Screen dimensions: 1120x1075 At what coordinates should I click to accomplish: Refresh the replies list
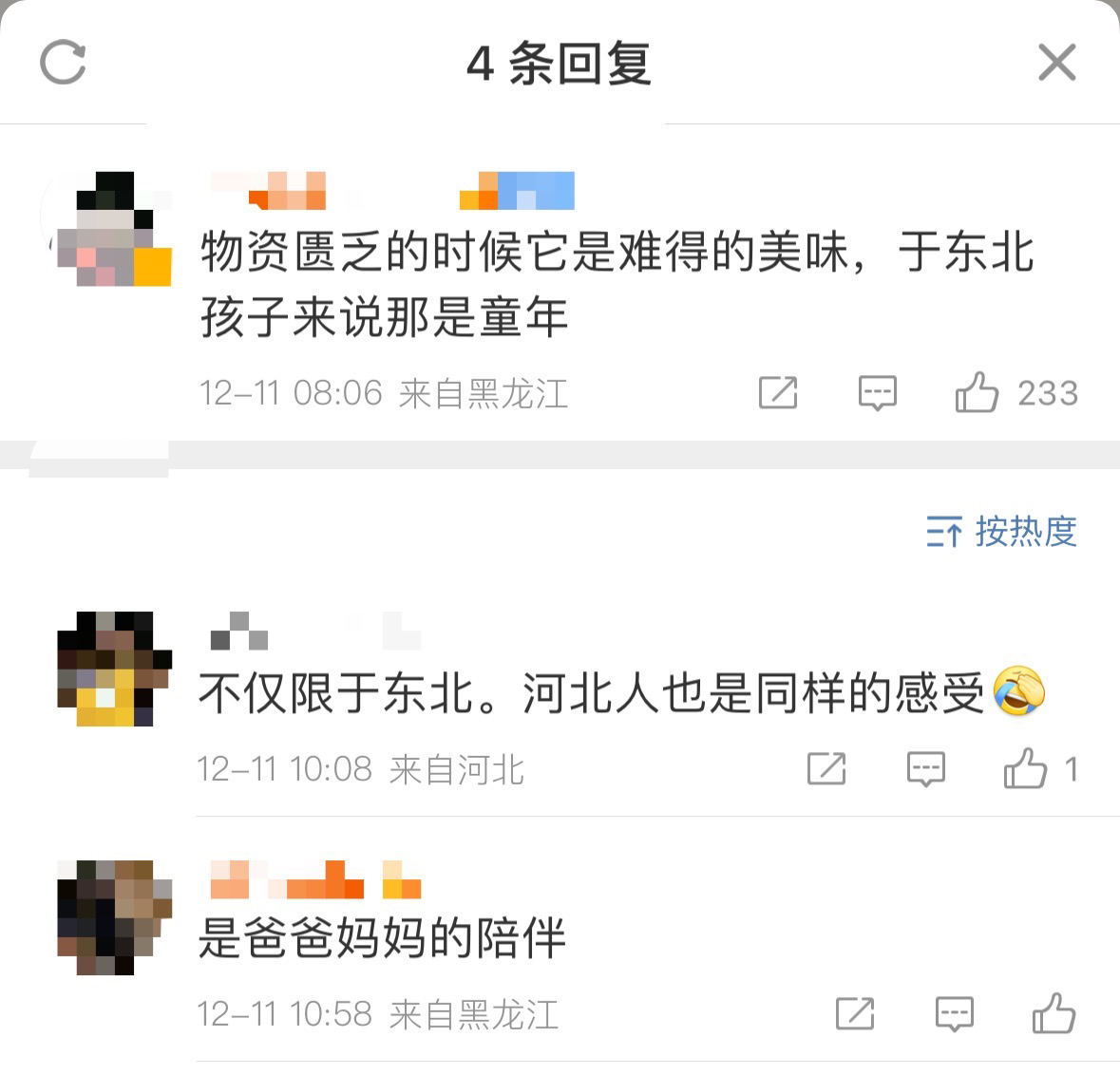63,63
